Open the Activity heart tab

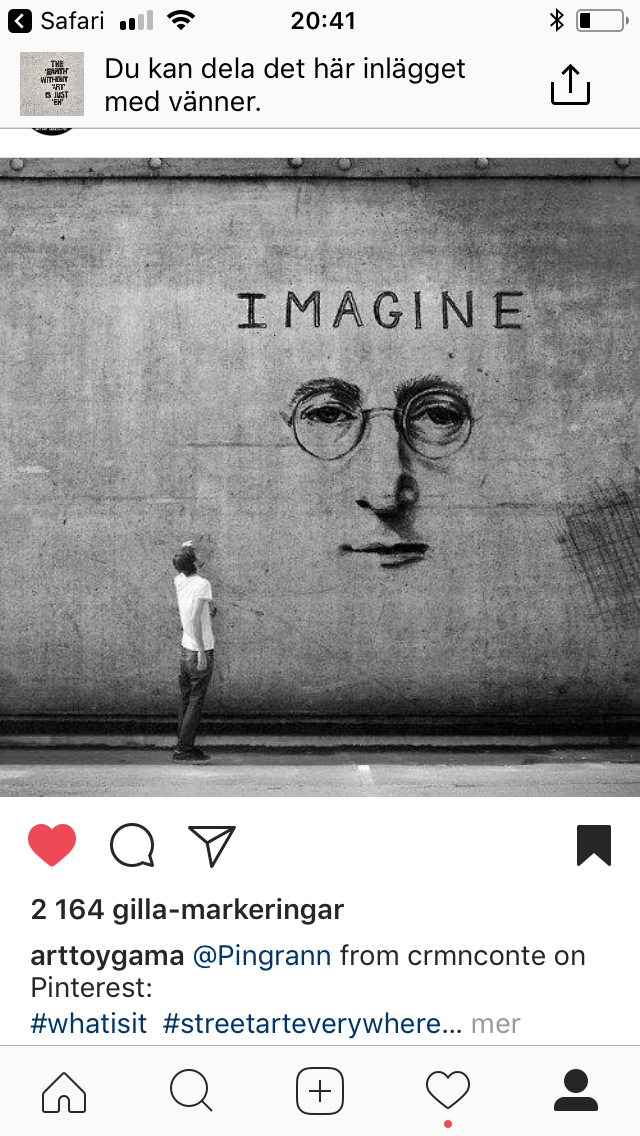(447, 1090)
